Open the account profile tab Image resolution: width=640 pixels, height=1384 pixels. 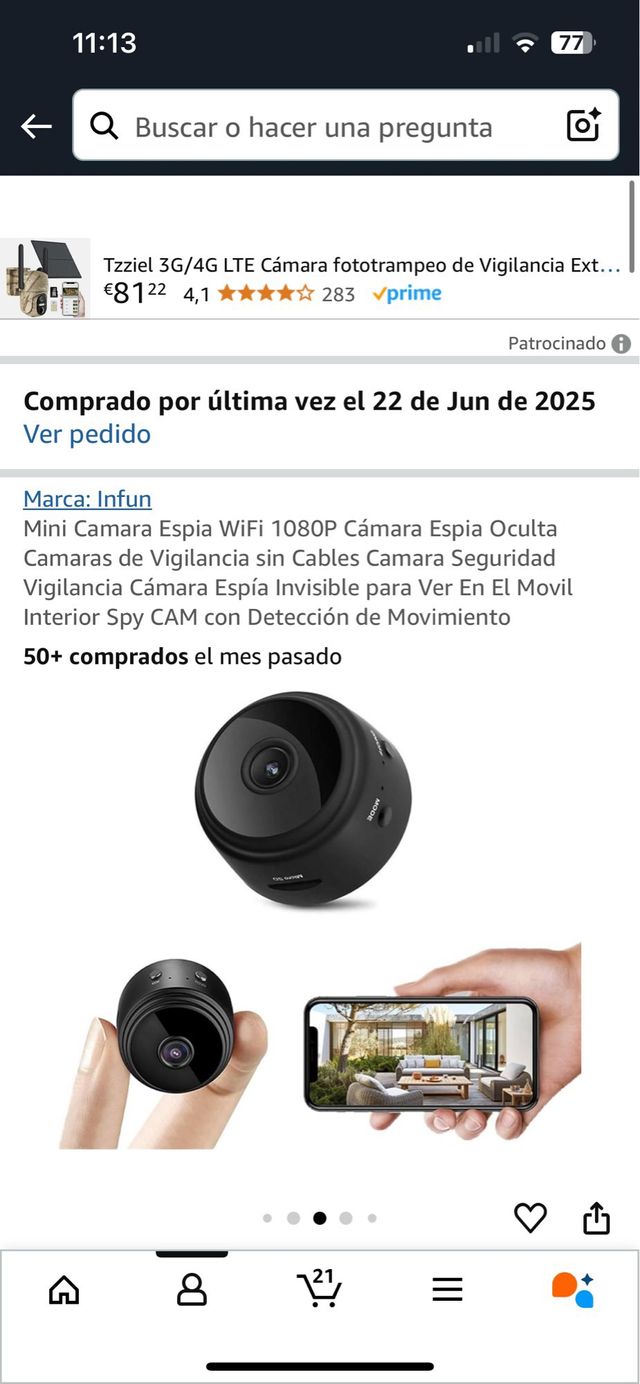(x=191, y=1289)
